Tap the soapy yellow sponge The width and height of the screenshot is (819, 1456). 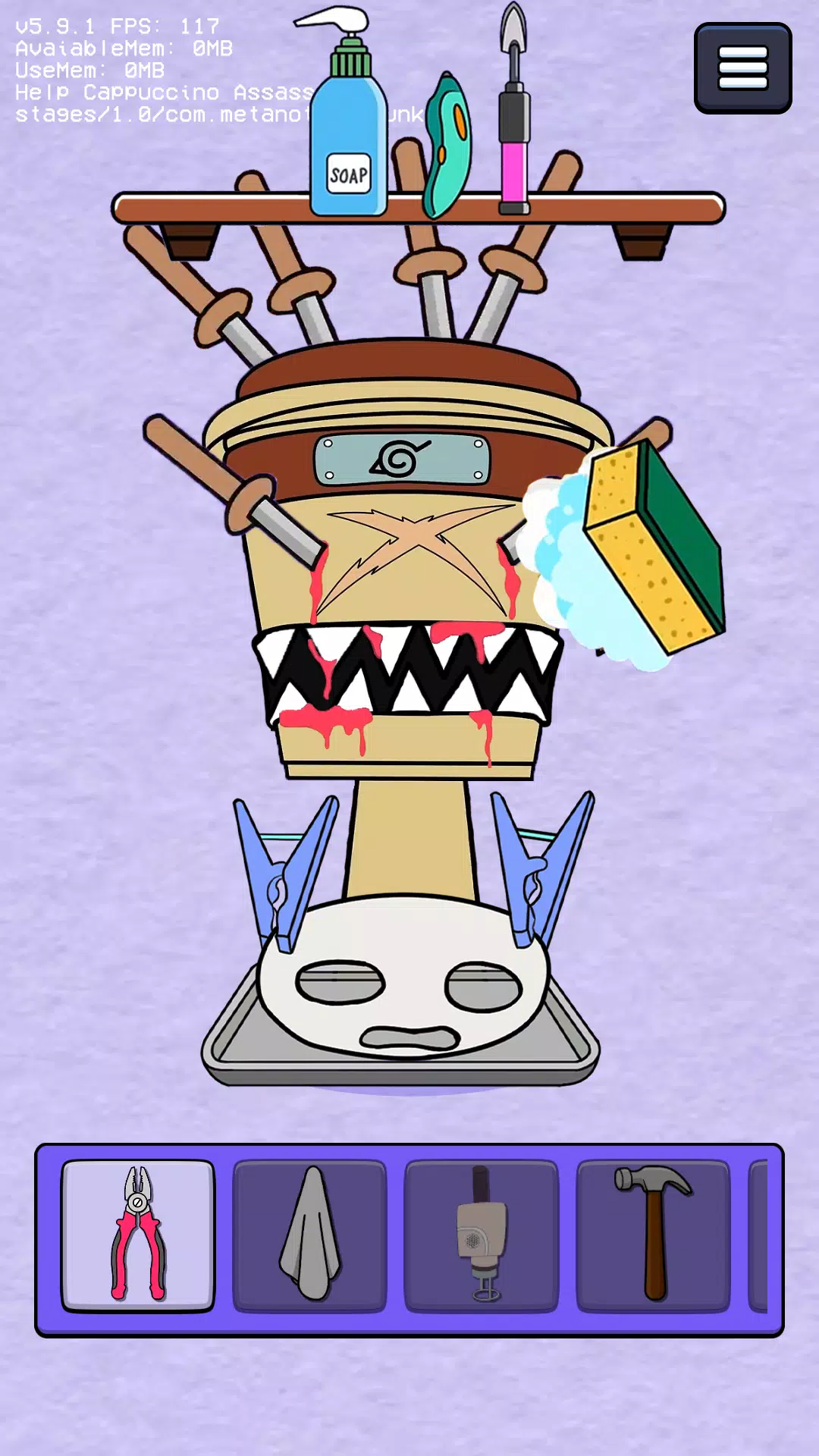click(652, 546)
